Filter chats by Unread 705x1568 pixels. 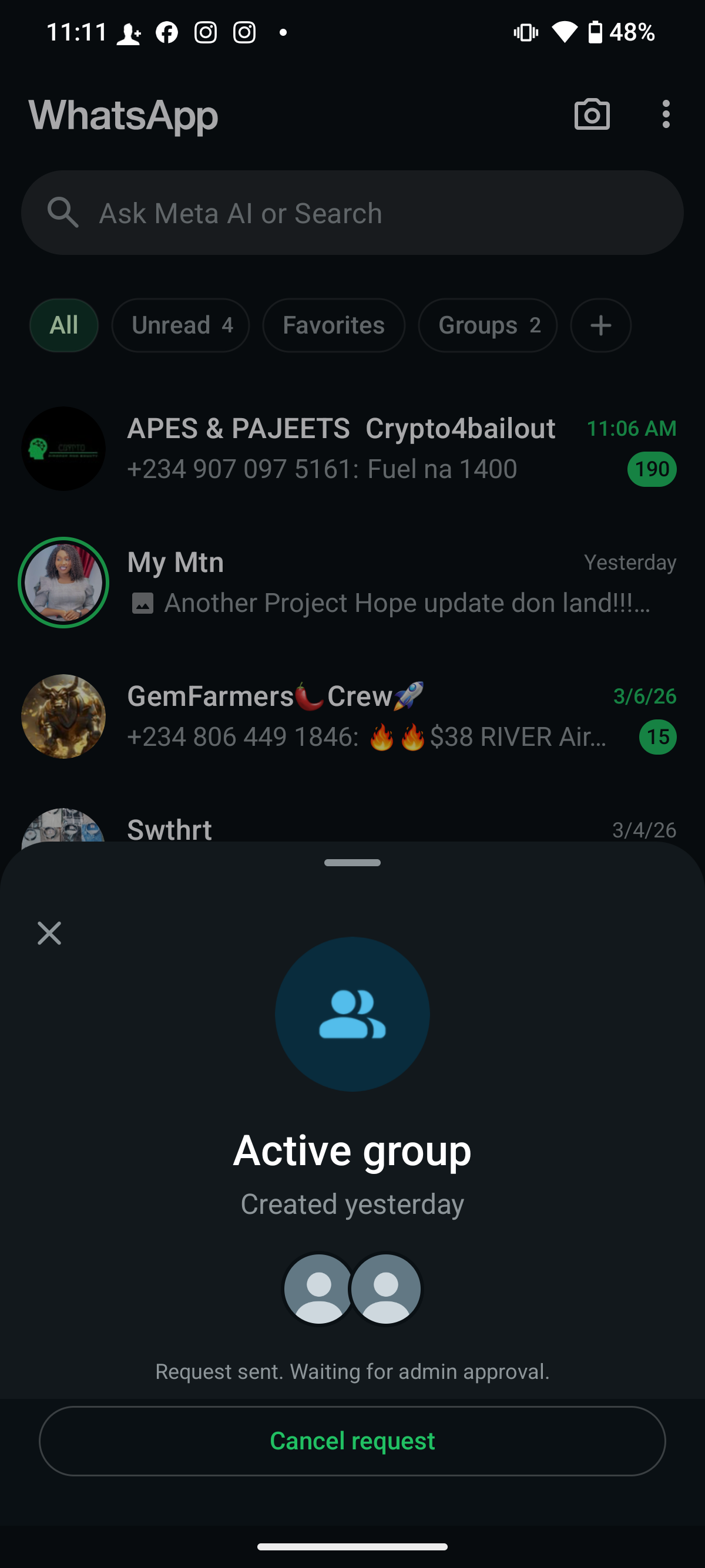(180, 325)
